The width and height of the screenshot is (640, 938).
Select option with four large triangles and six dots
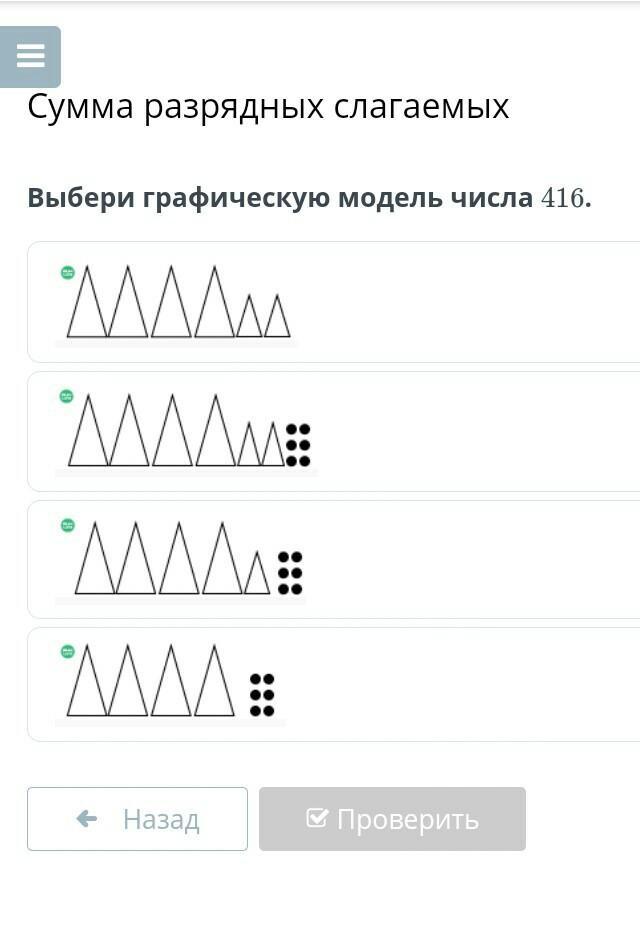333,684
